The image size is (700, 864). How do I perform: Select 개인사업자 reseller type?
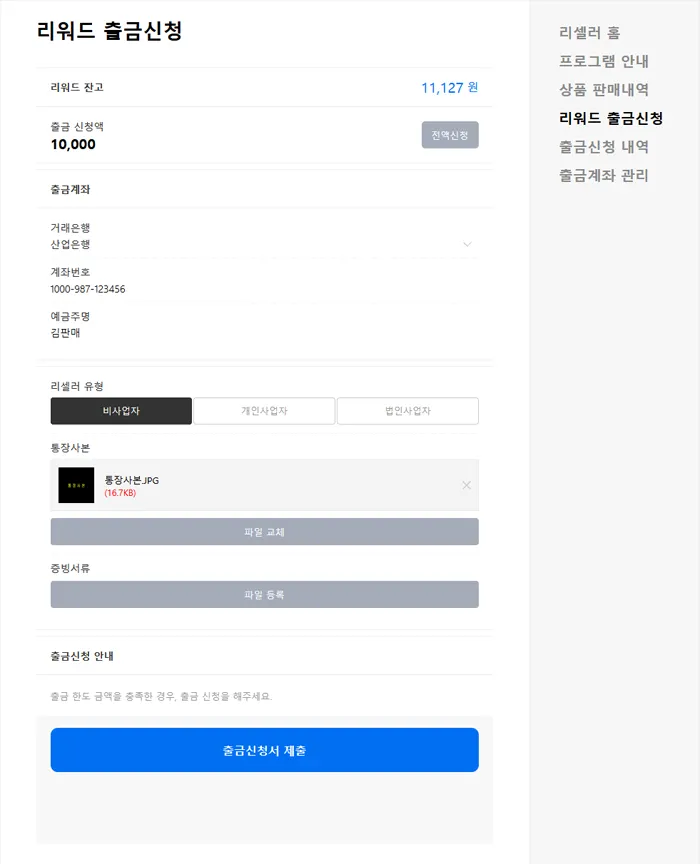pyautogui.click(x=264, y=411)
